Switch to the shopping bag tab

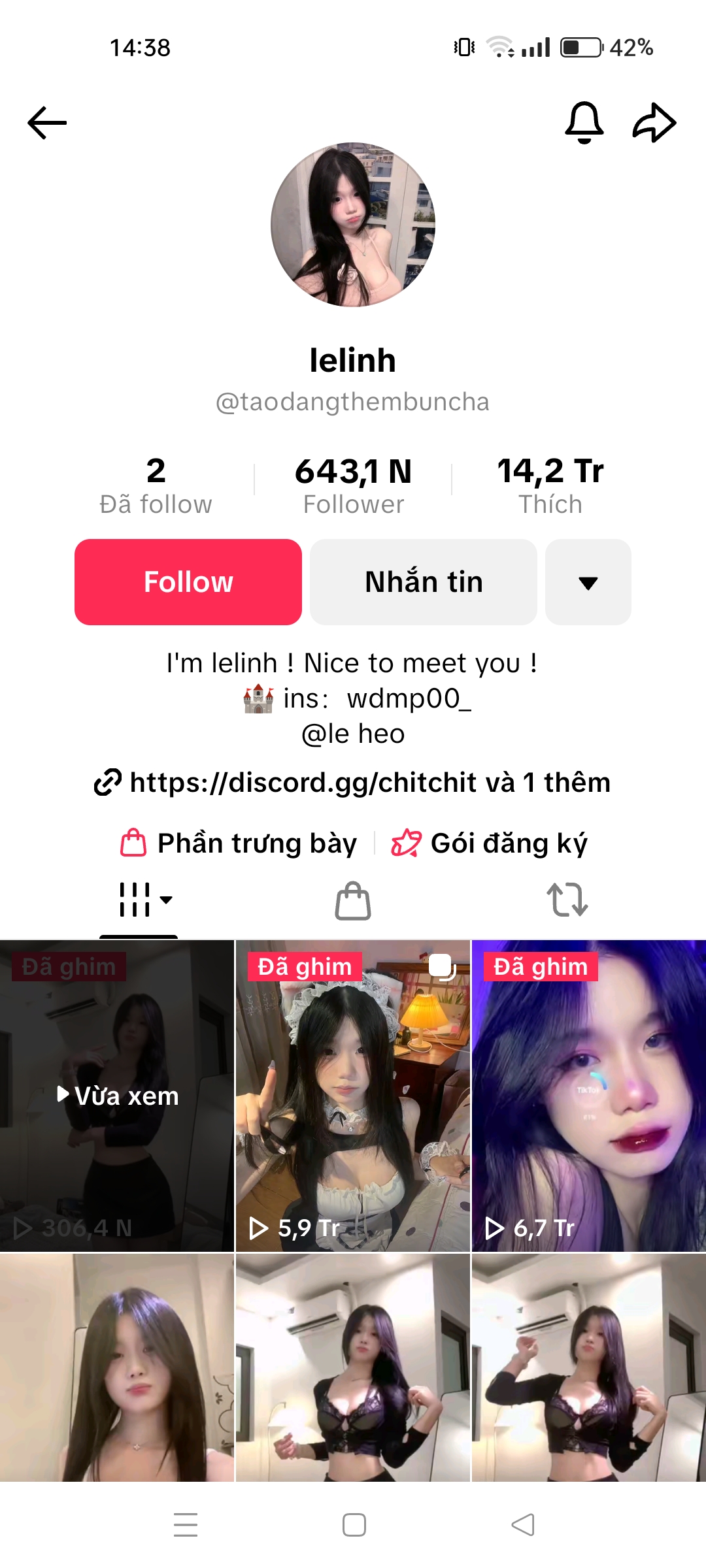(x=353, y=901)
